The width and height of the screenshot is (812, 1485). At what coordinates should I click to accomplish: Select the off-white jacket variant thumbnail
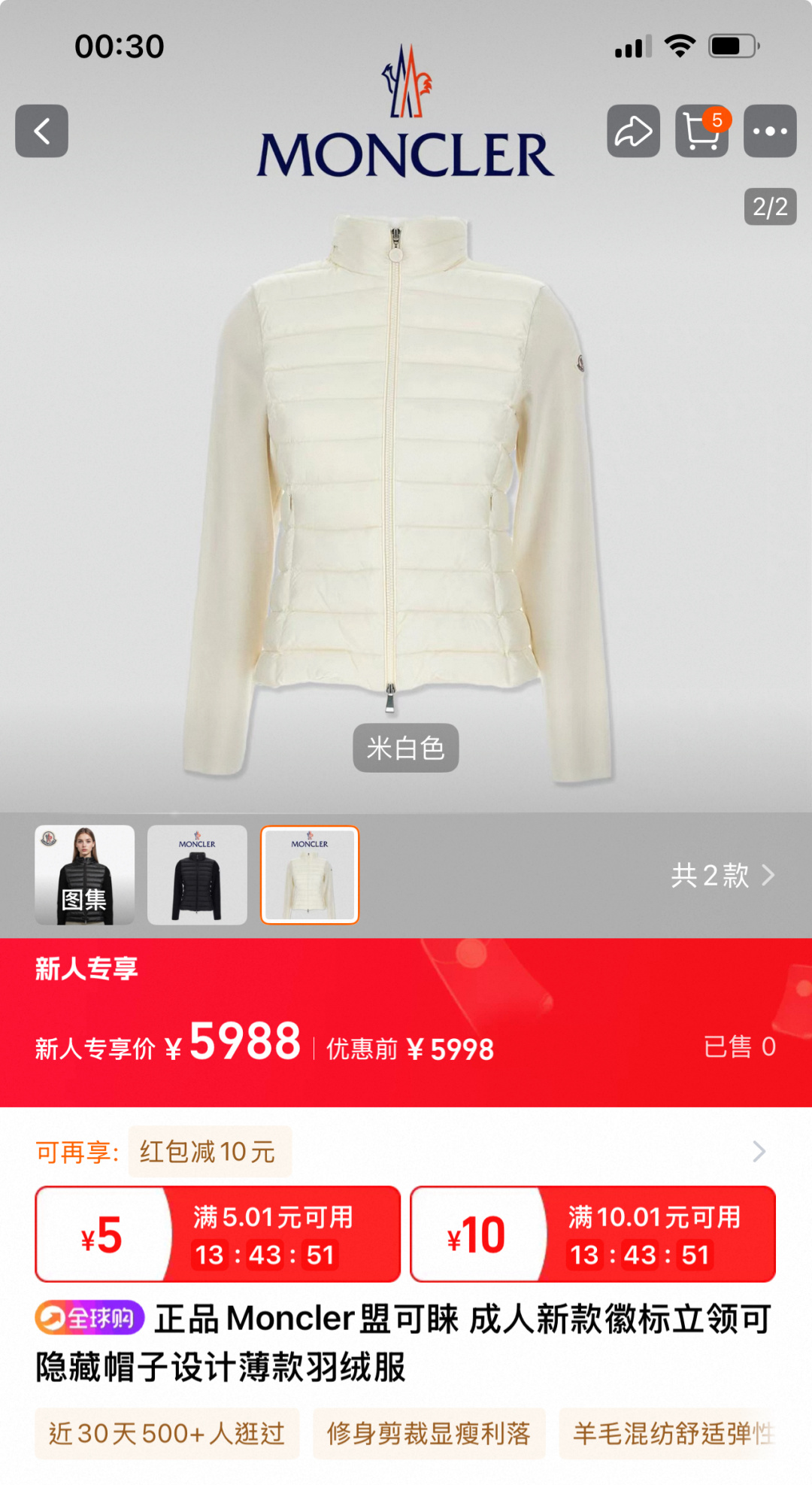coord(310,875)
